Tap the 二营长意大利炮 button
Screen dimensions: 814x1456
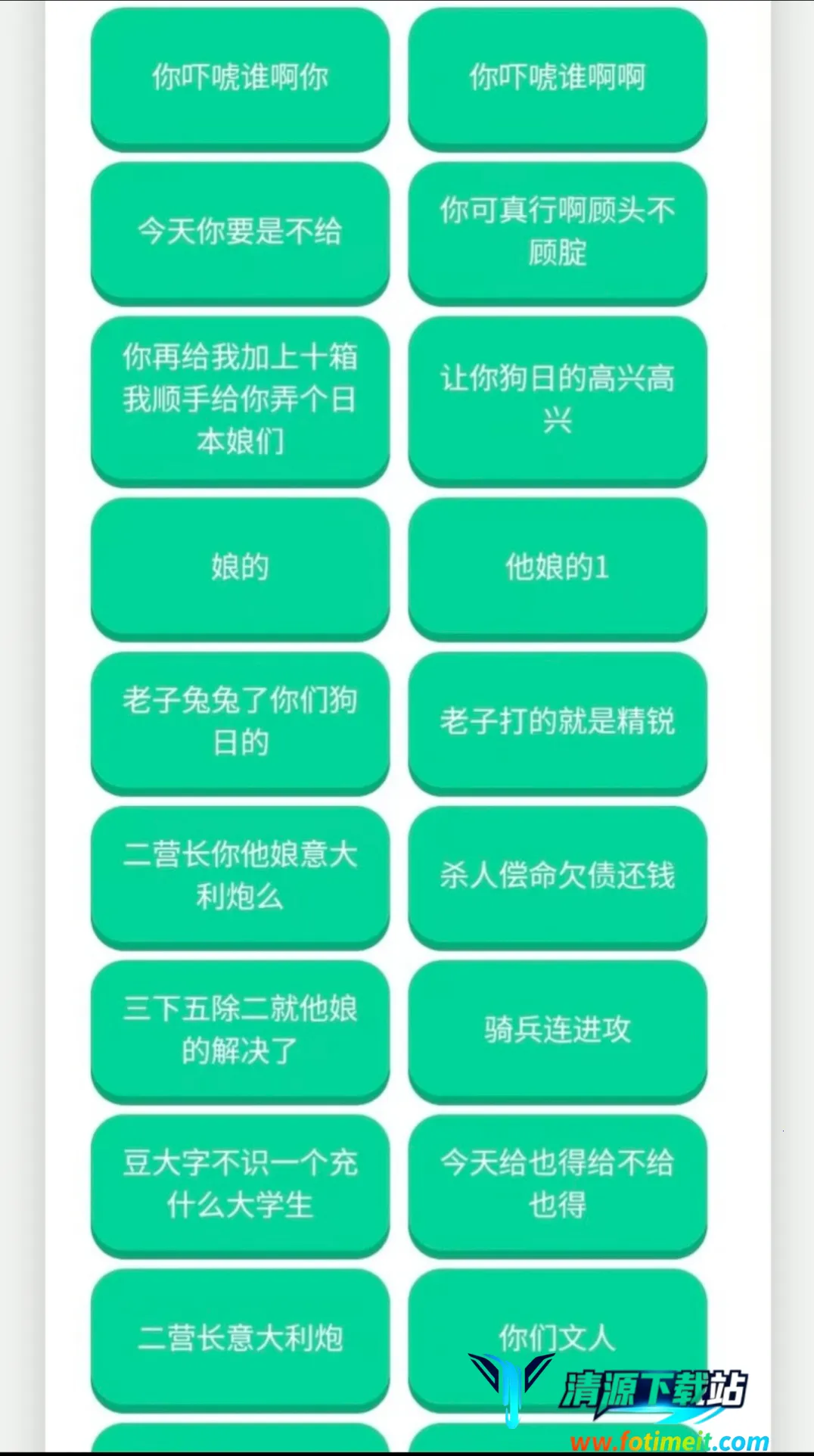point(240,1338)
